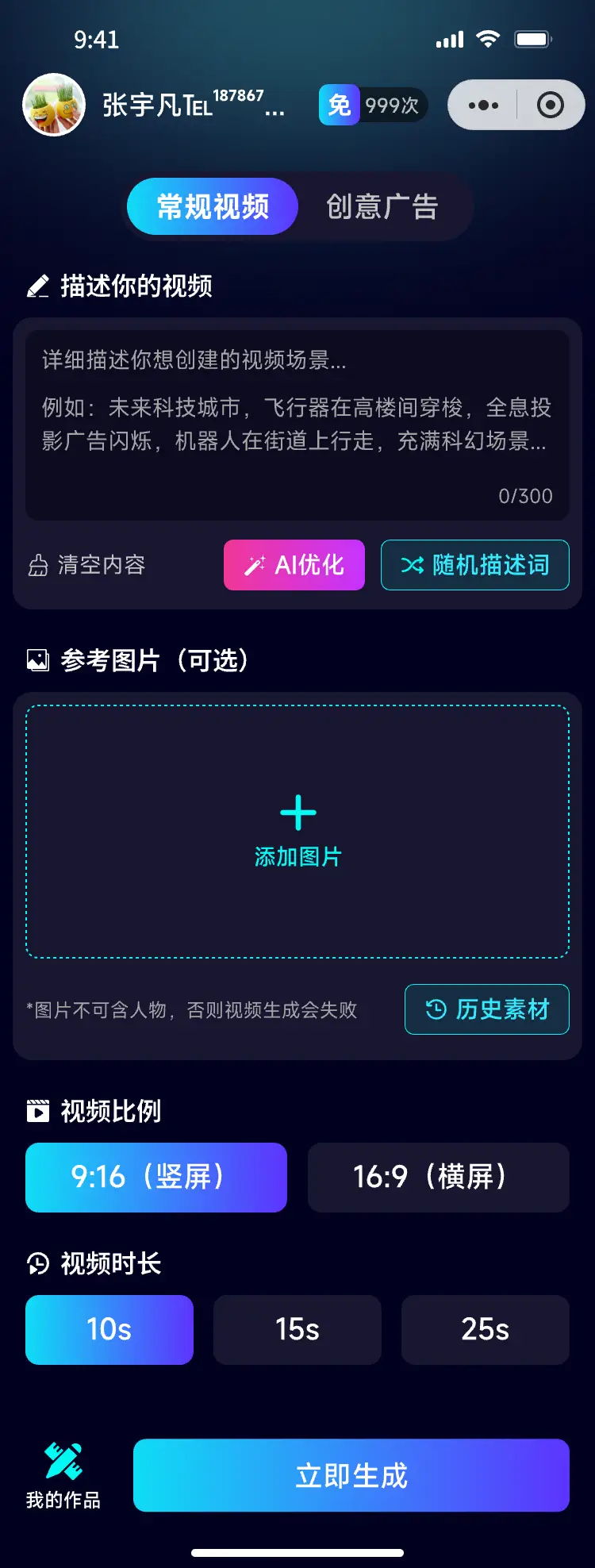595x1568 pixels.
Task: Switch to the 创意广告 tab
Action: point(382,206)
